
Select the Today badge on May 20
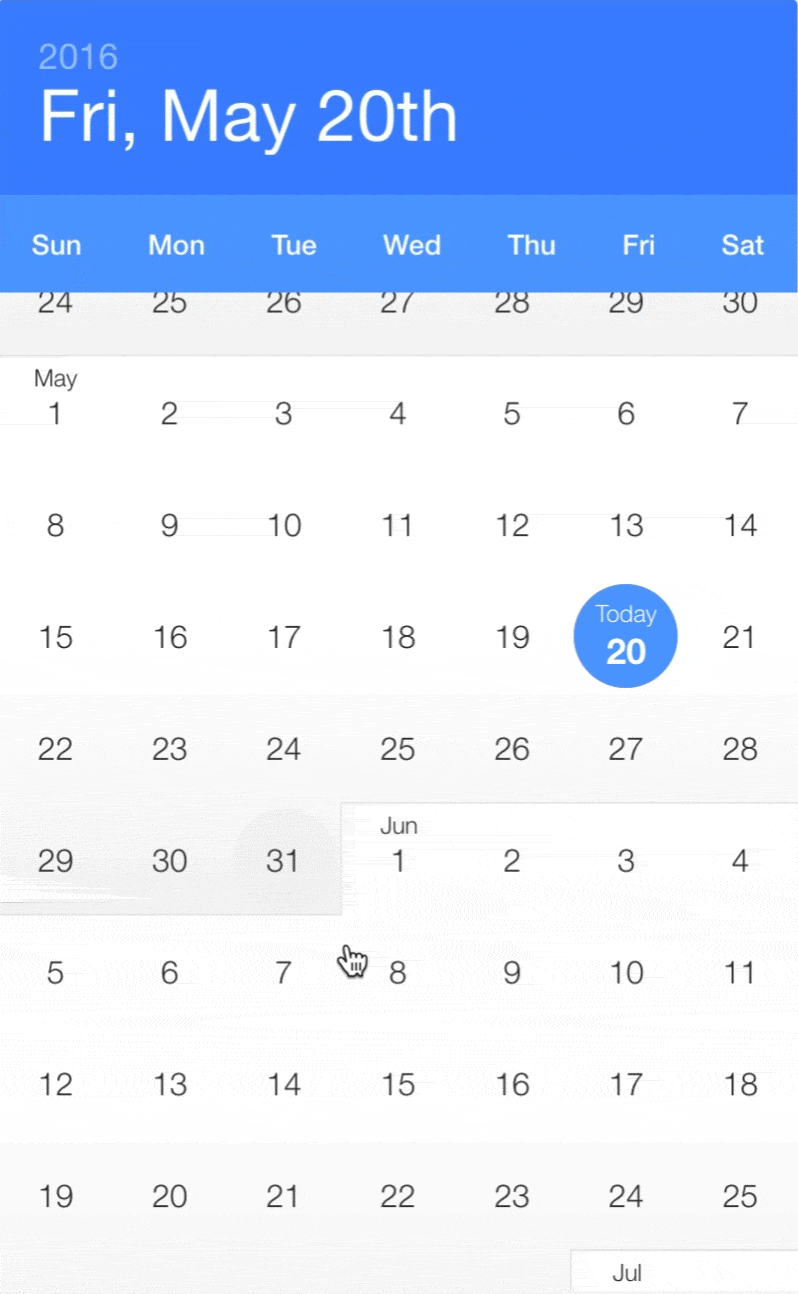625,636
